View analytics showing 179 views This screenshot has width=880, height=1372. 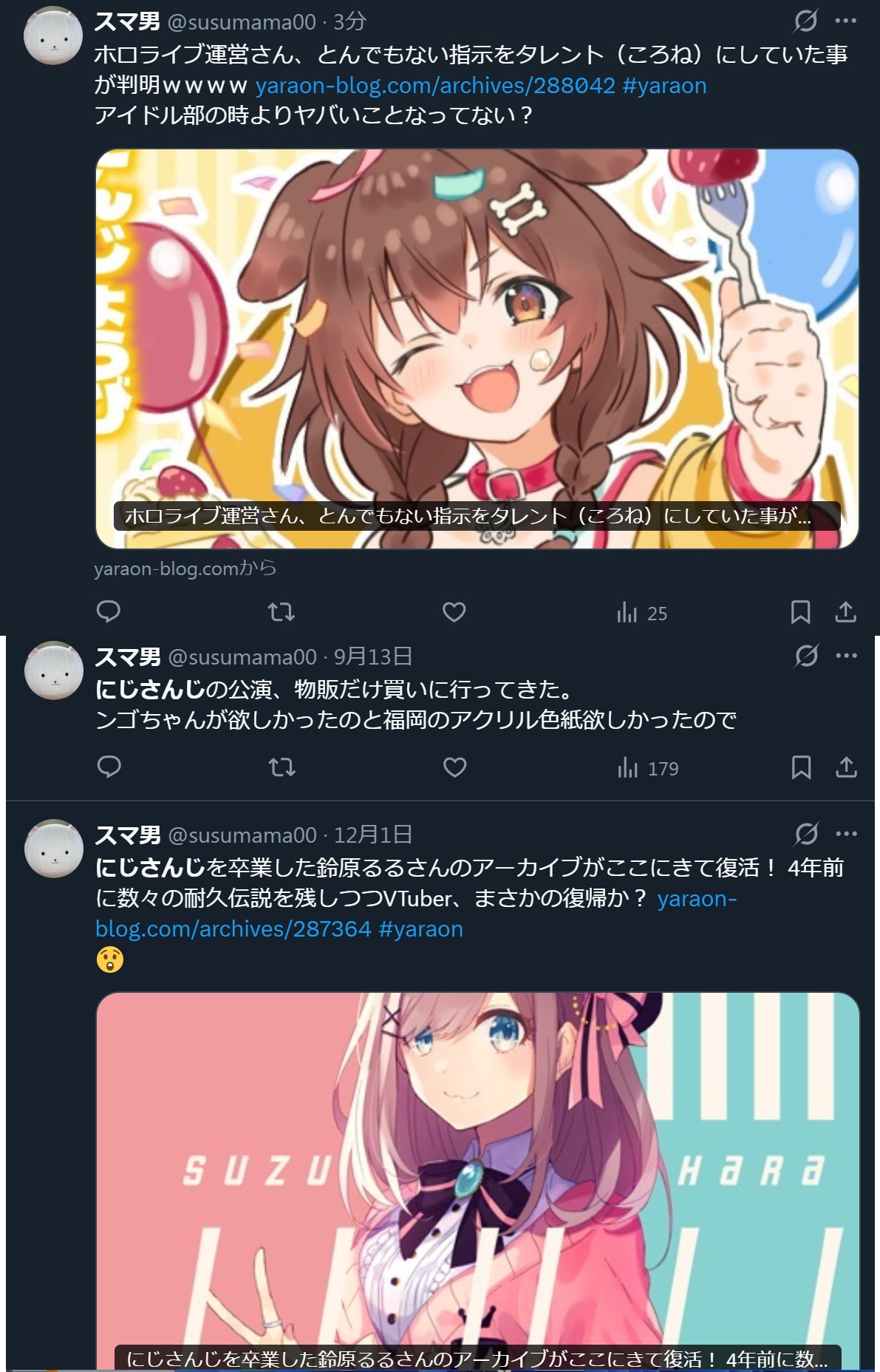point(648,769)
